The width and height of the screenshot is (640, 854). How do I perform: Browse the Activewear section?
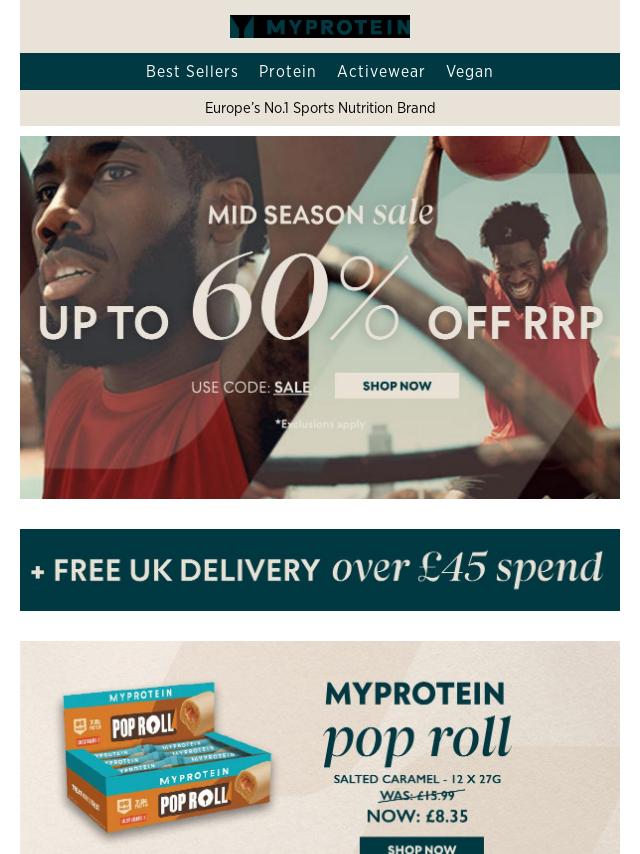tap(381, 72)
